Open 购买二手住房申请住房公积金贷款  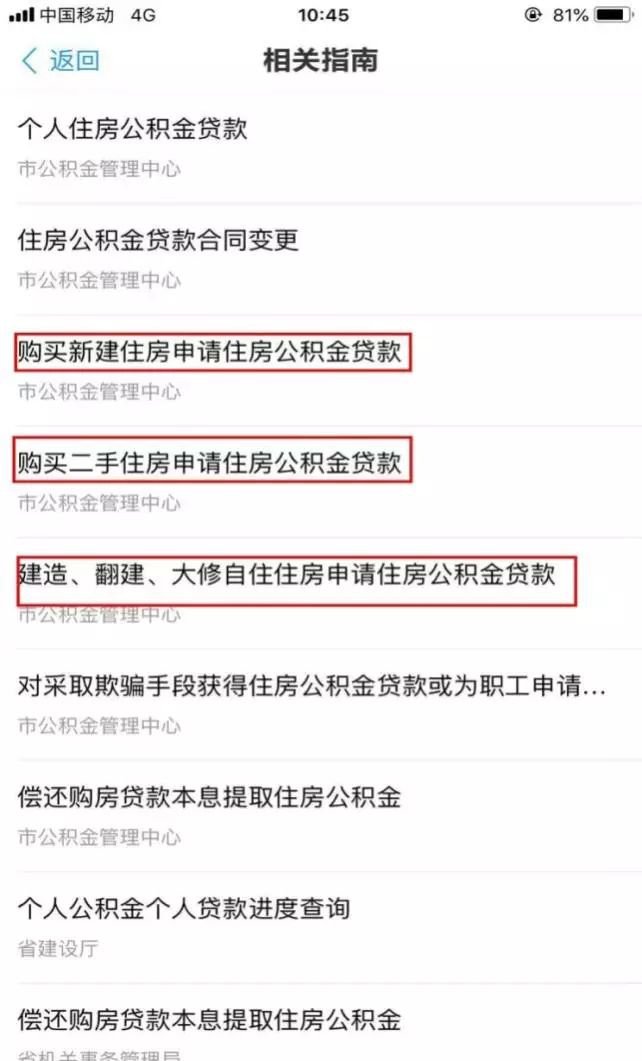pyautogui.click(x=321, y=481)
